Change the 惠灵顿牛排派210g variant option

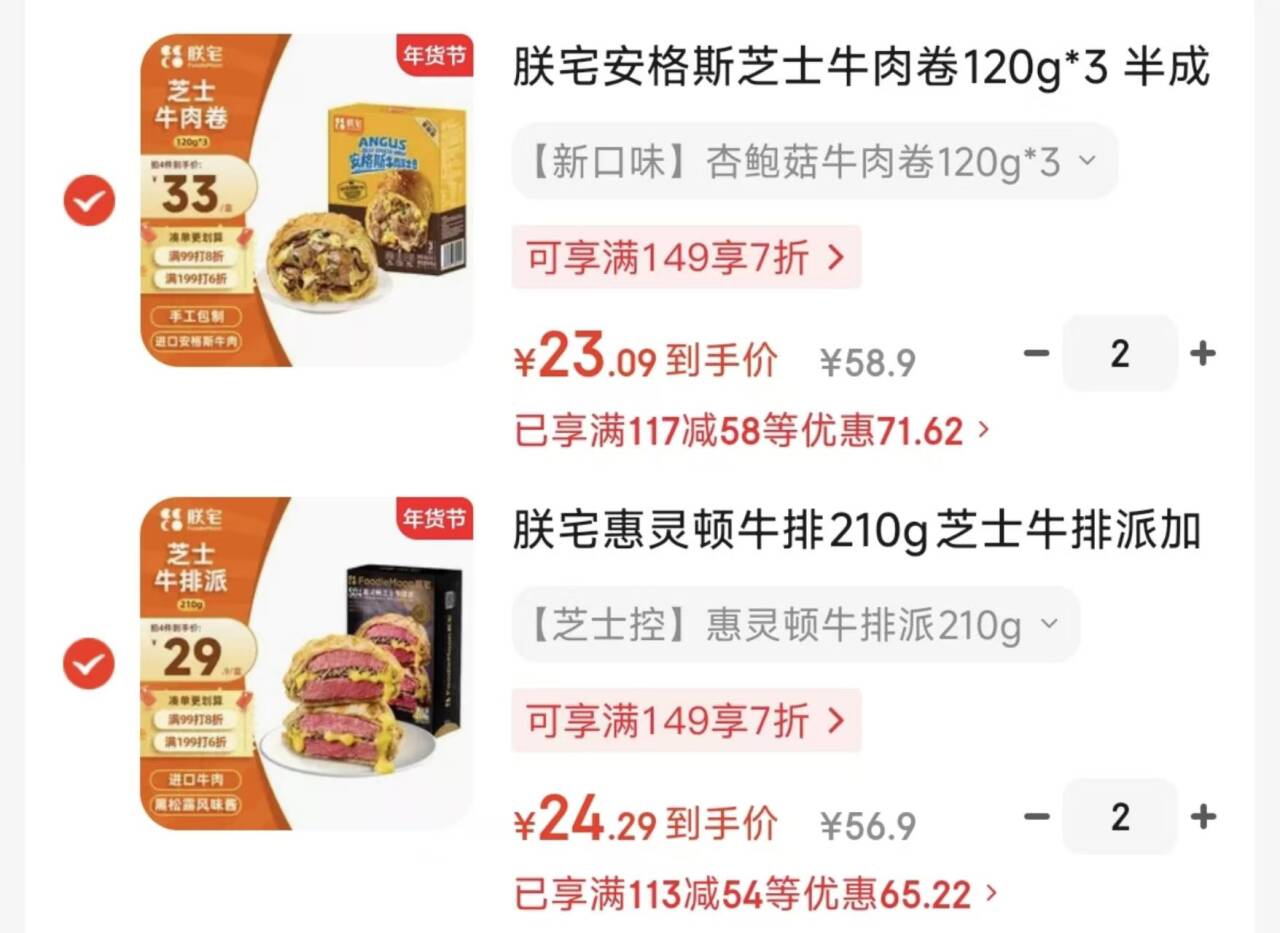[795, 625]
